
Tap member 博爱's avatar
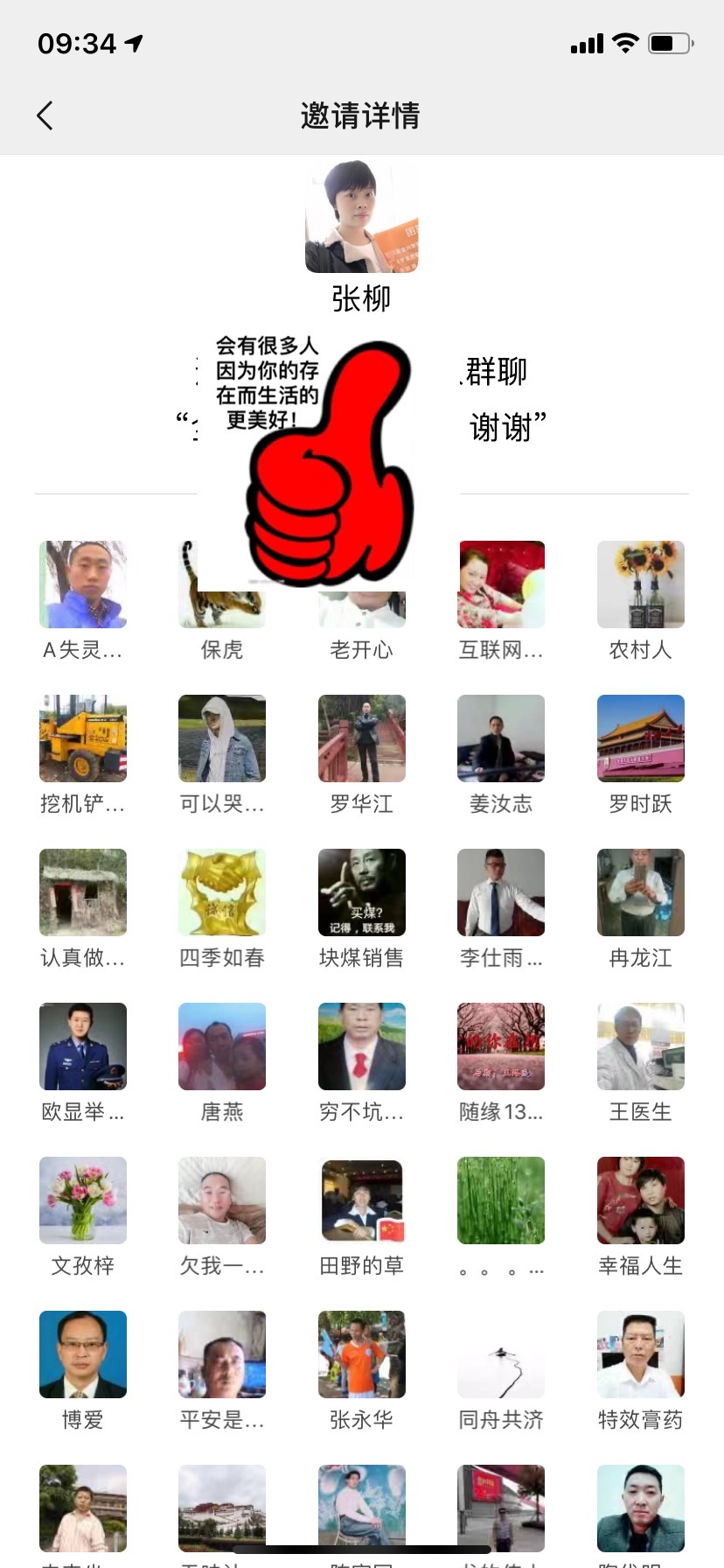click(83, 1354)
